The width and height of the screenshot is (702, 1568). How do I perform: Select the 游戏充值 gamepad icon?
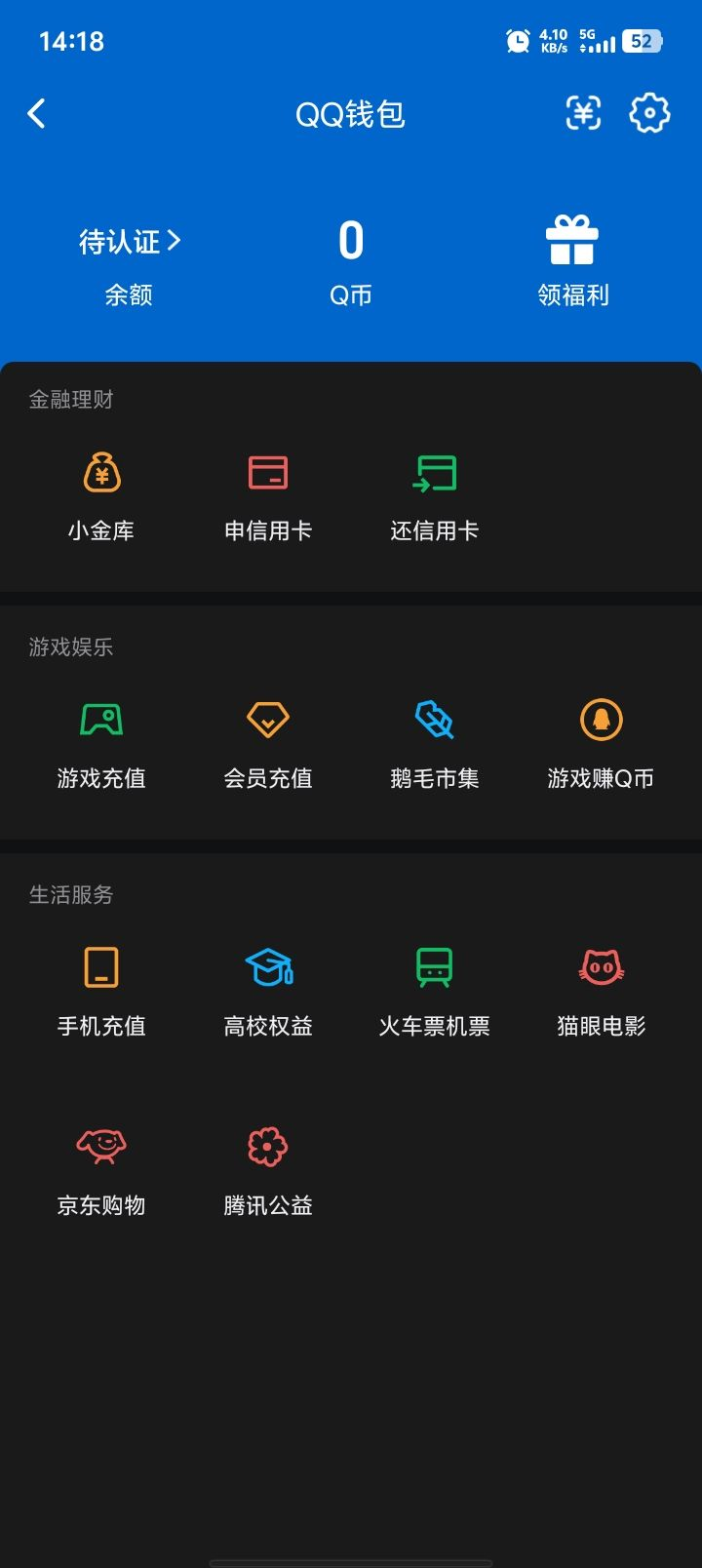point(102,719)
